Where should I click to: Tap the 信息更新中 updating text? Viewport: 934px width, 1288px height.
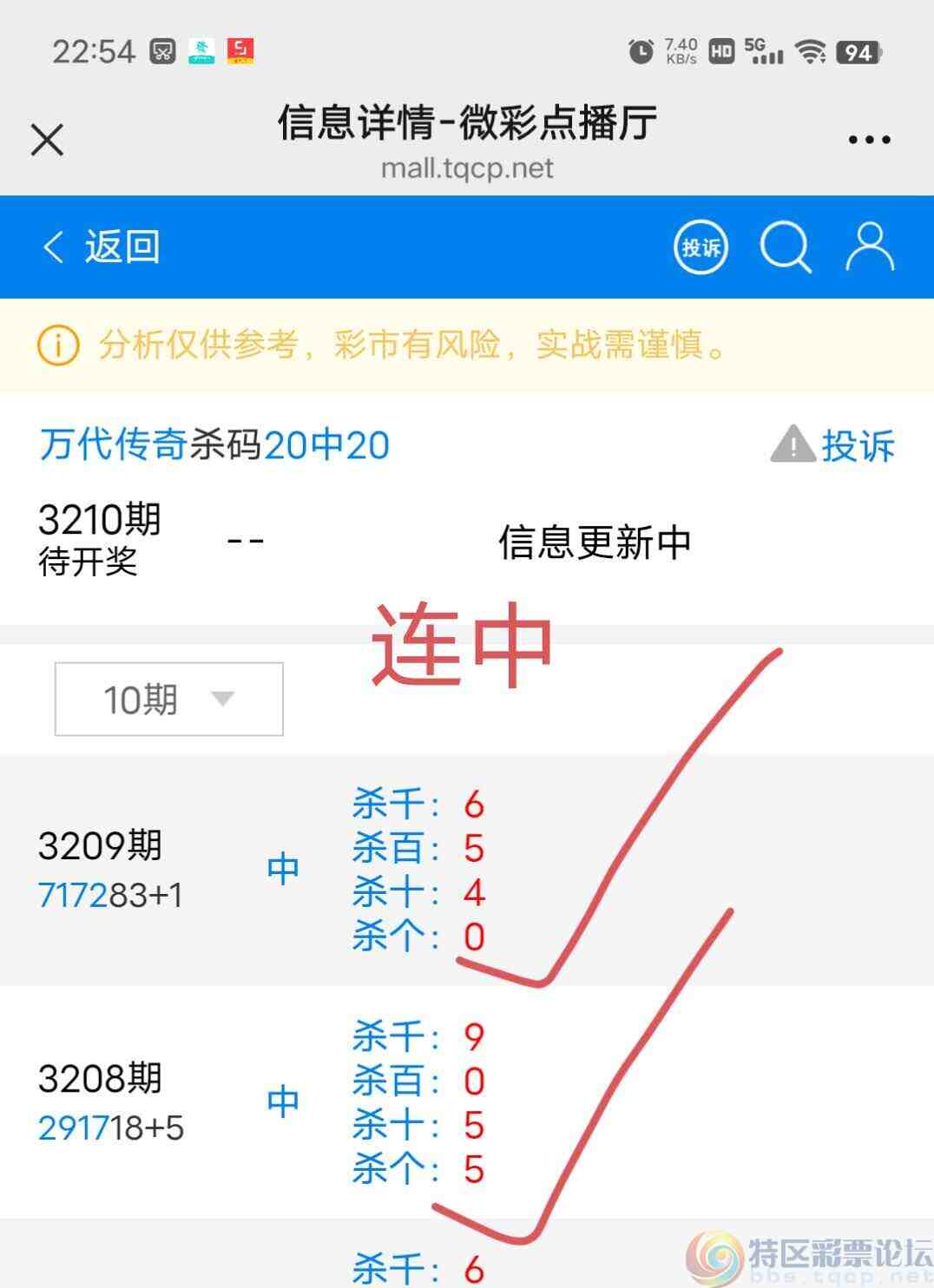click(594, 541)
